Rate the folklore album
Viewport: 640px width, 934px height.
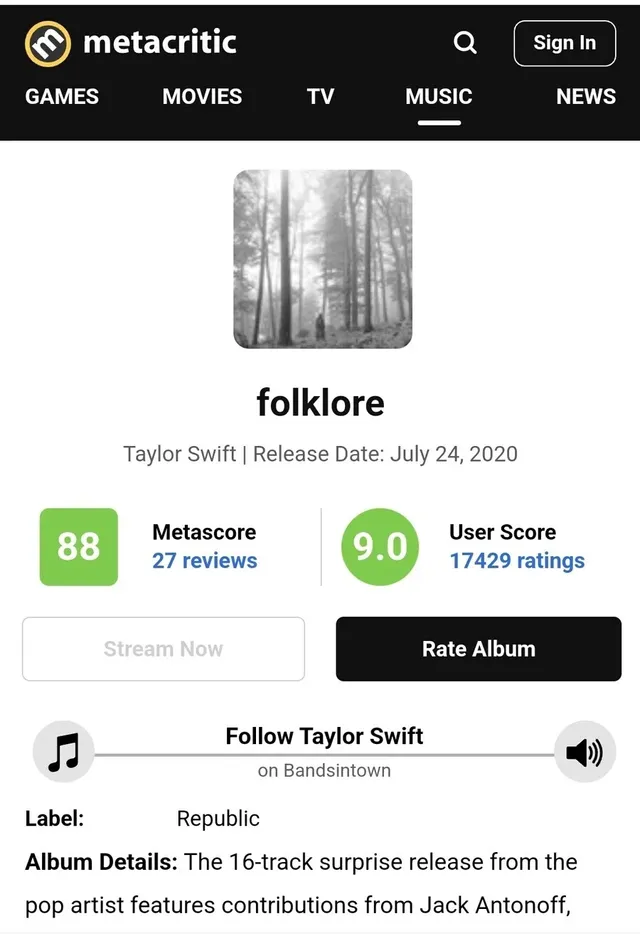point(478,649)
